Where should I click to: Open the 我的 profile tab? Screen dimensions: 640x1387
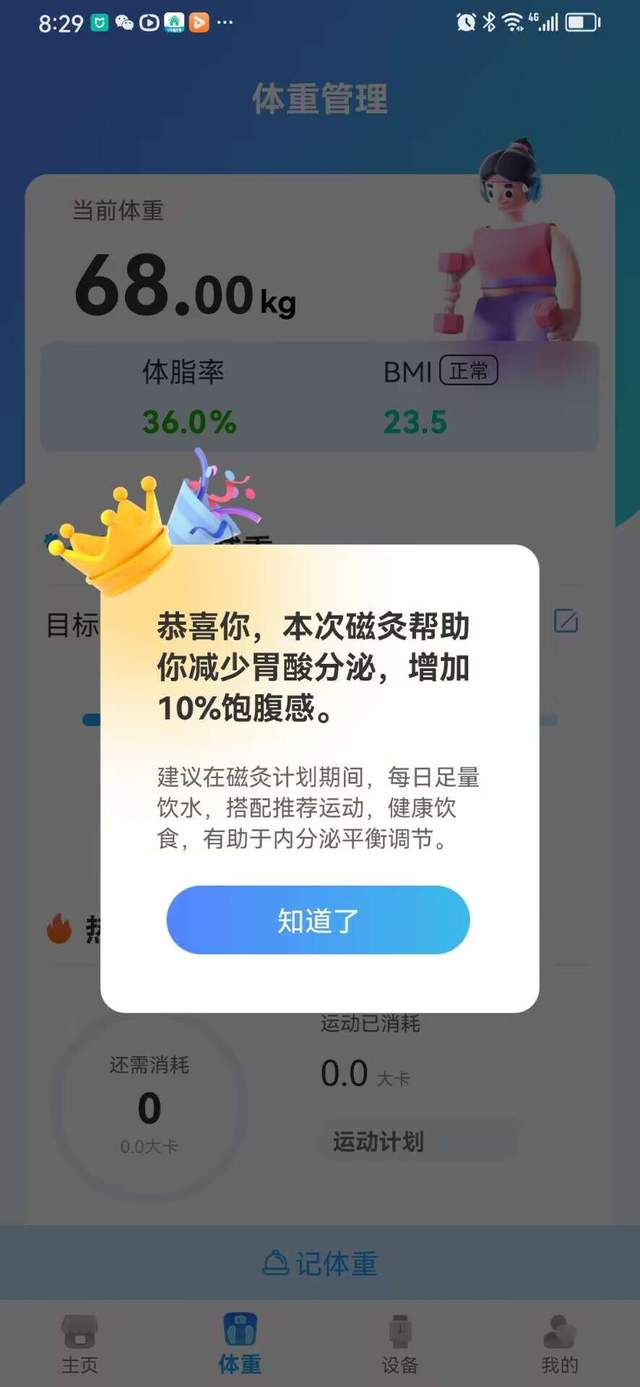coord(560,1343)
